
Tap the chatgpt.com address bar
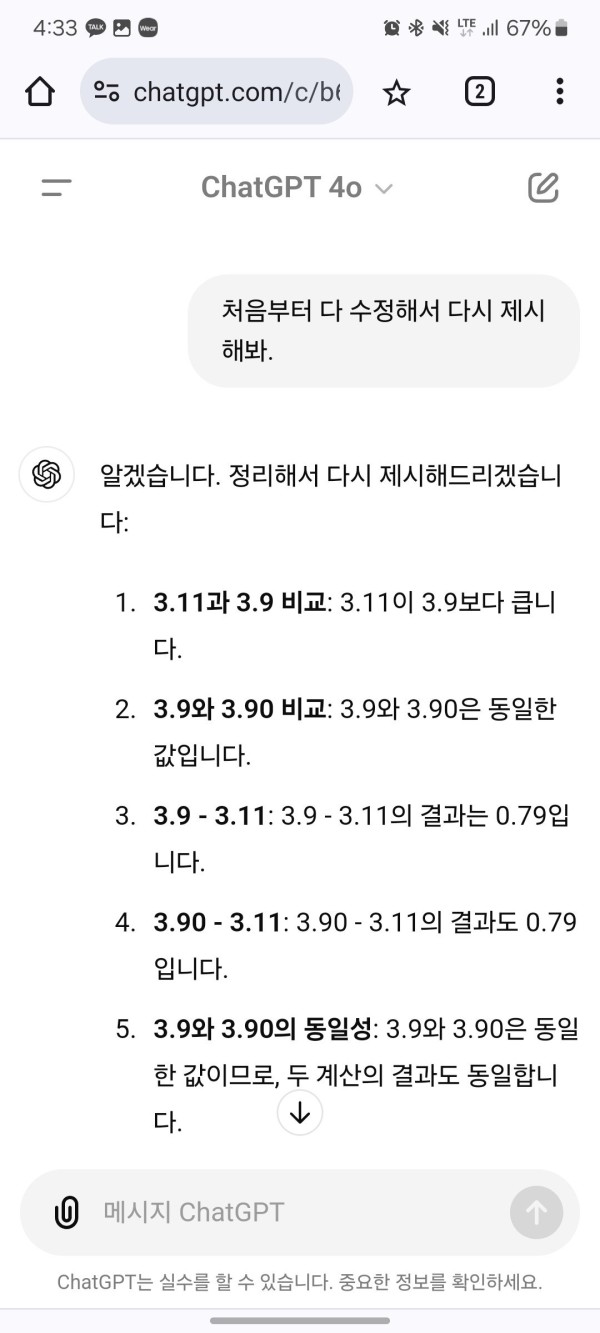pos(216,92)
